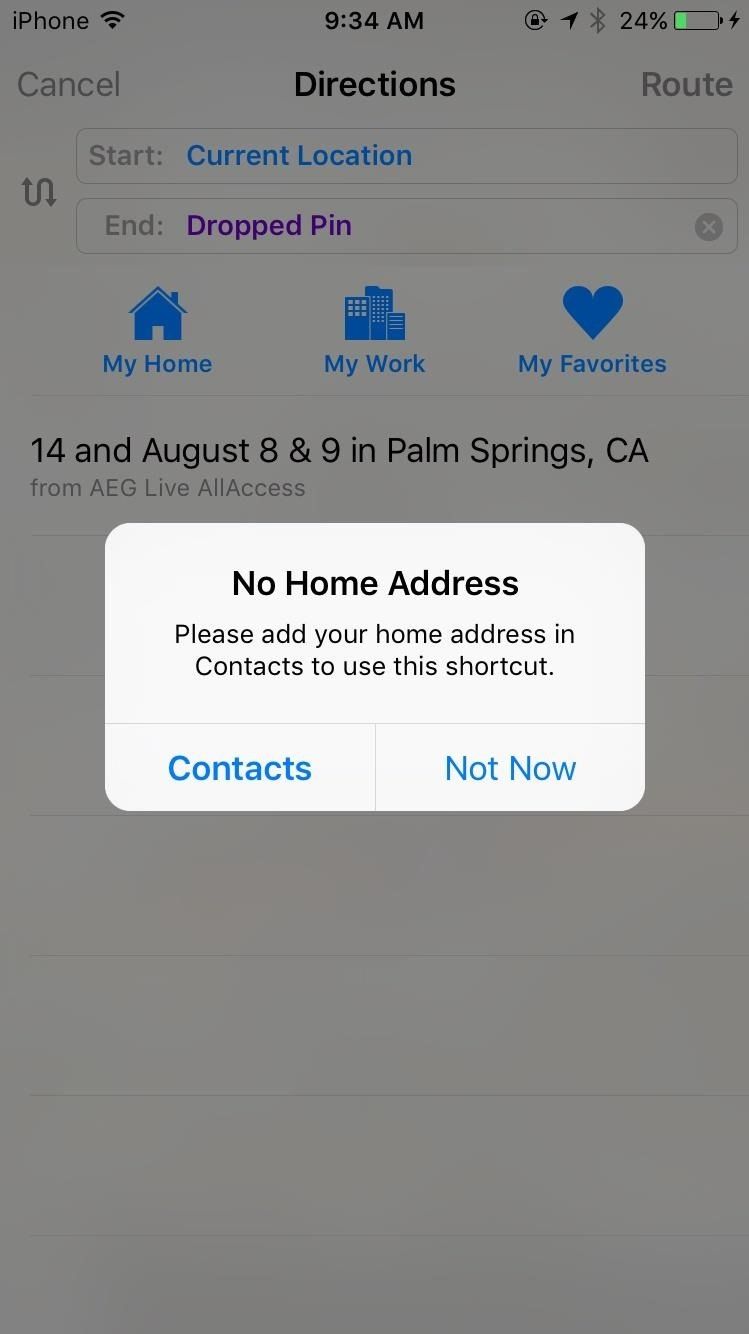
Task: Tap the orientation lock icon in the status bar
Action: point(534,19)
